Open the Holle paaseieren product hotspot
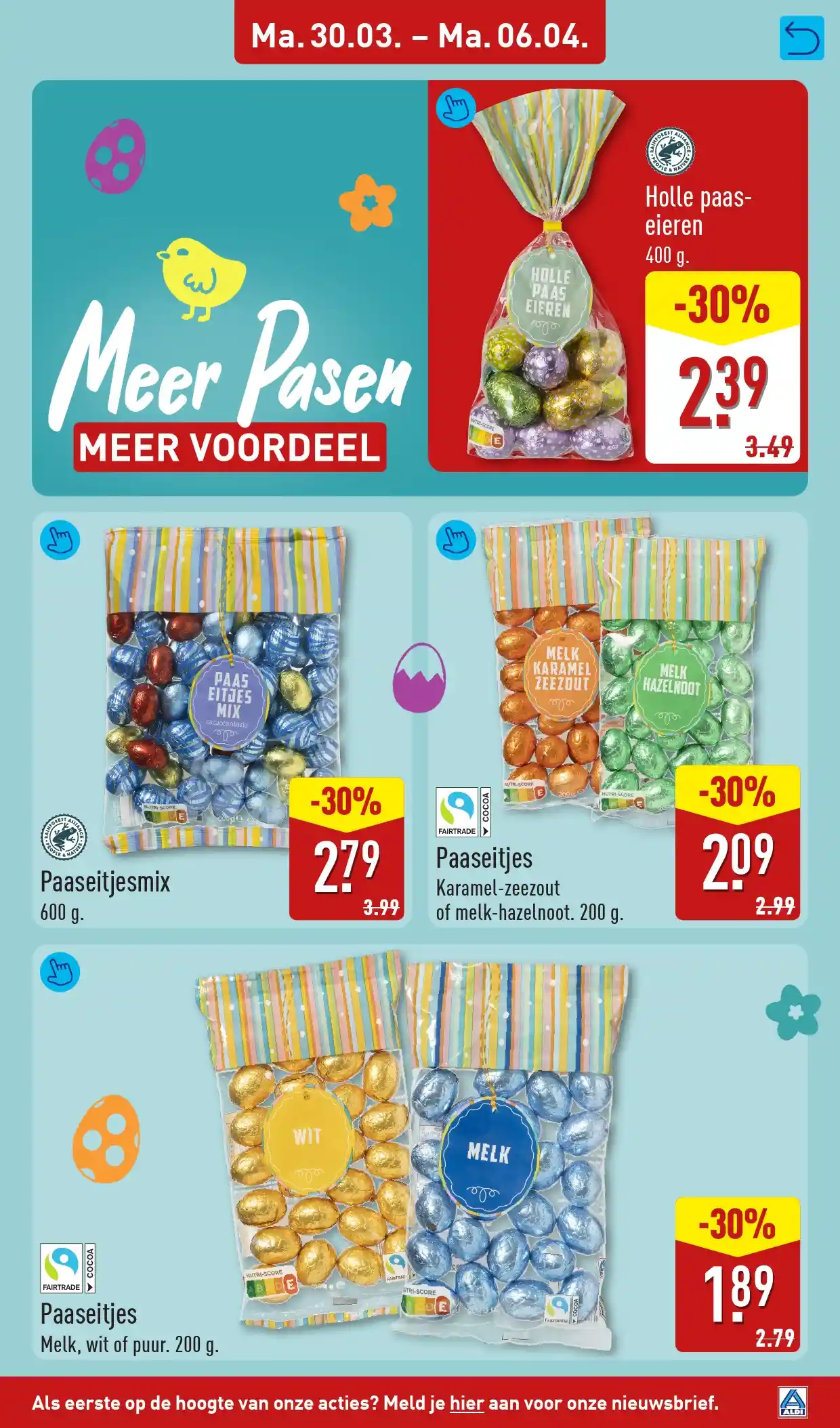 tap(456, 108)
